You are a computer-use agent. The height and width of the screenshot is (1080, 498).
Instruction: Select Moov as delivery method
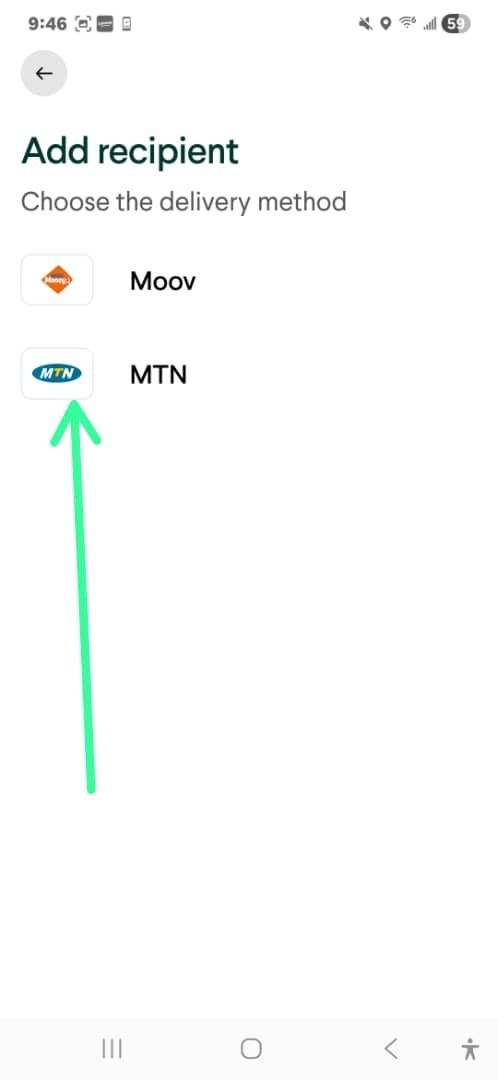[249, 280]
